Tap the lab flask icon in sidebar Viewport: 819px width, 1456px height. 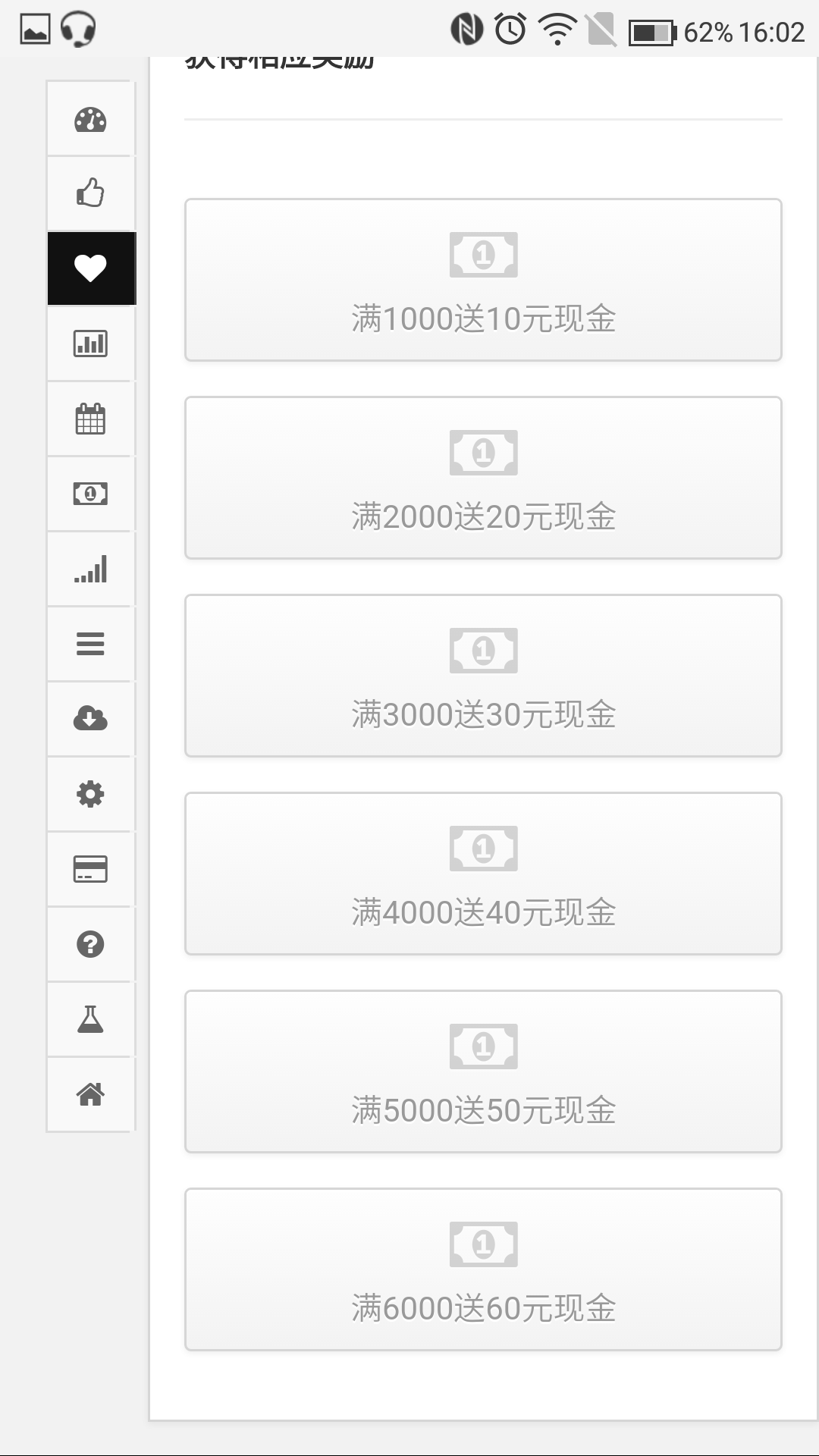90,1019
